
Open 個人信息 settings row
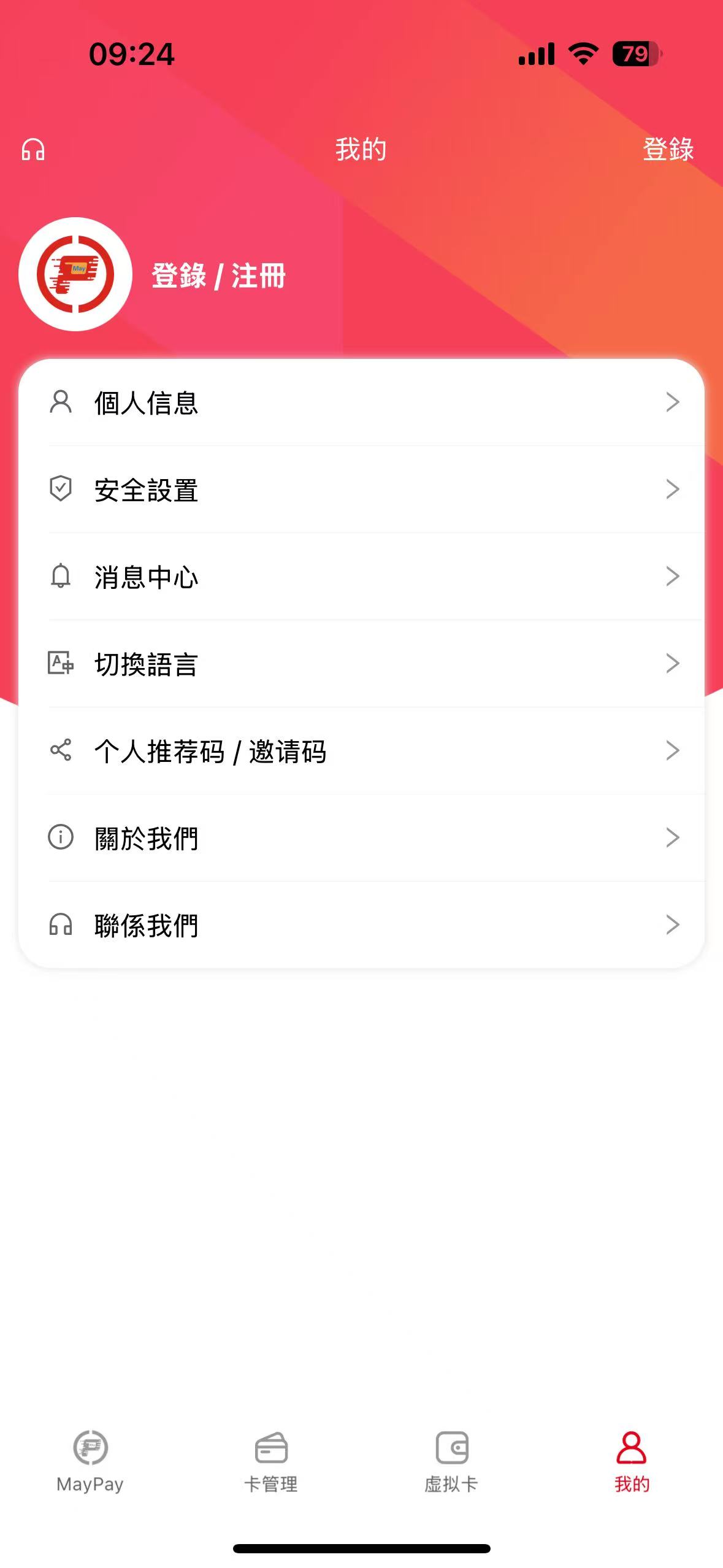362,402
